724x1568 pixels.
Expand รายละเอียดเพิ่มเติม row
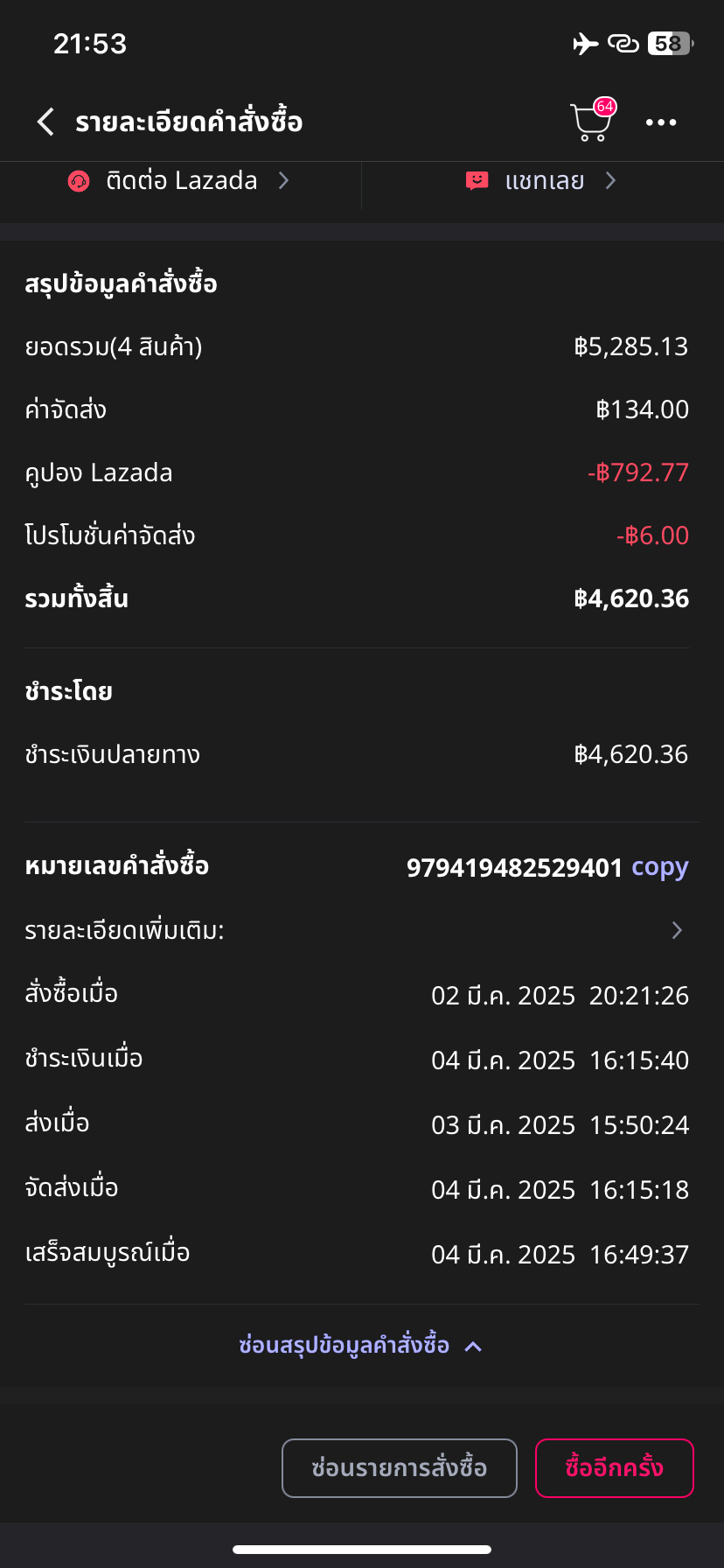click(x=357, y=930)
